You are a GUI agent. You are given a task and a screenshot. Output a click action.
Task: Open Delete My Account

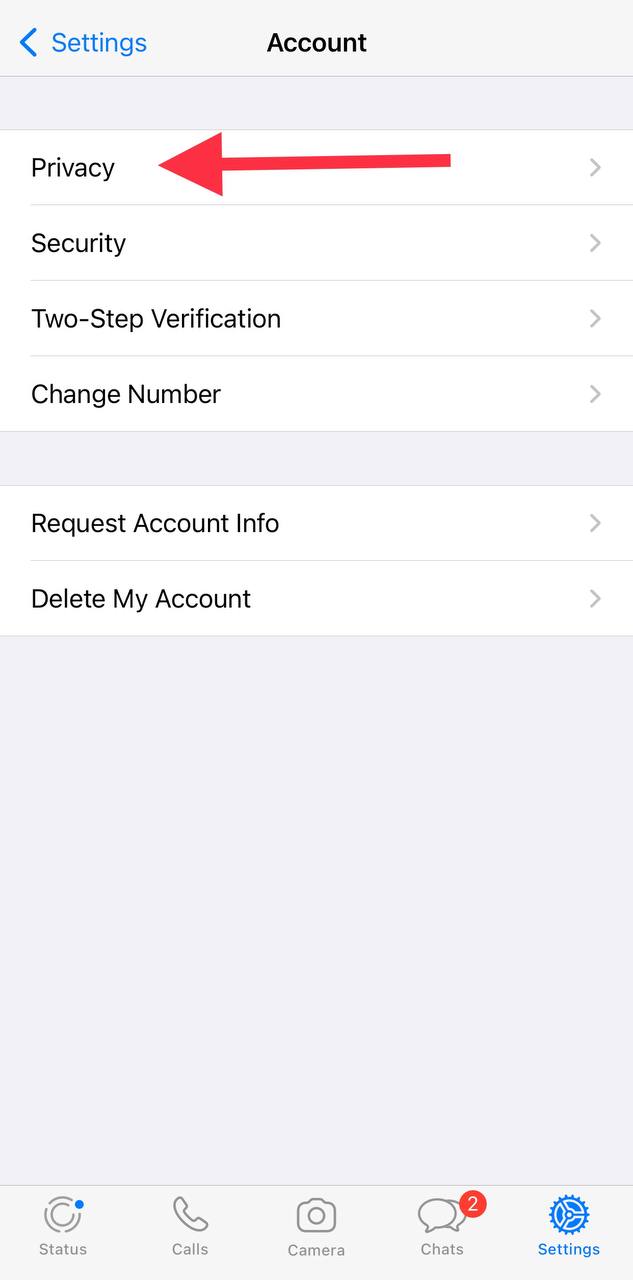point(316,599)
